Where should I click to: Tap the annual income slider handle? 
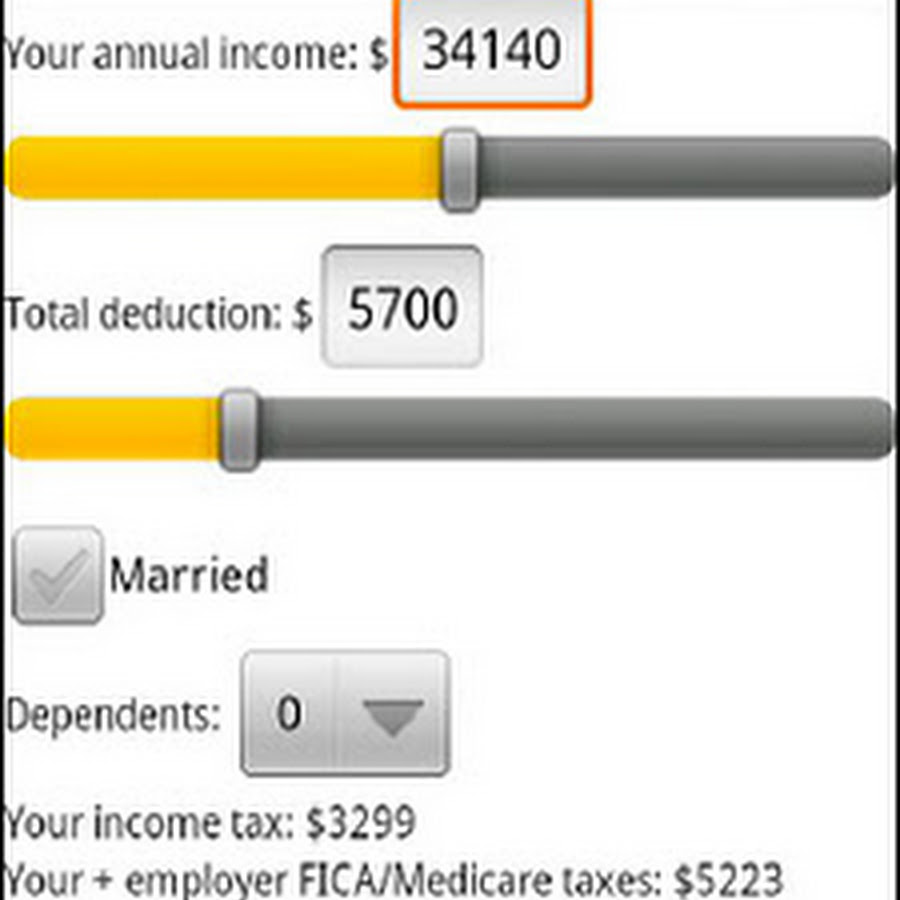[459, 170]
